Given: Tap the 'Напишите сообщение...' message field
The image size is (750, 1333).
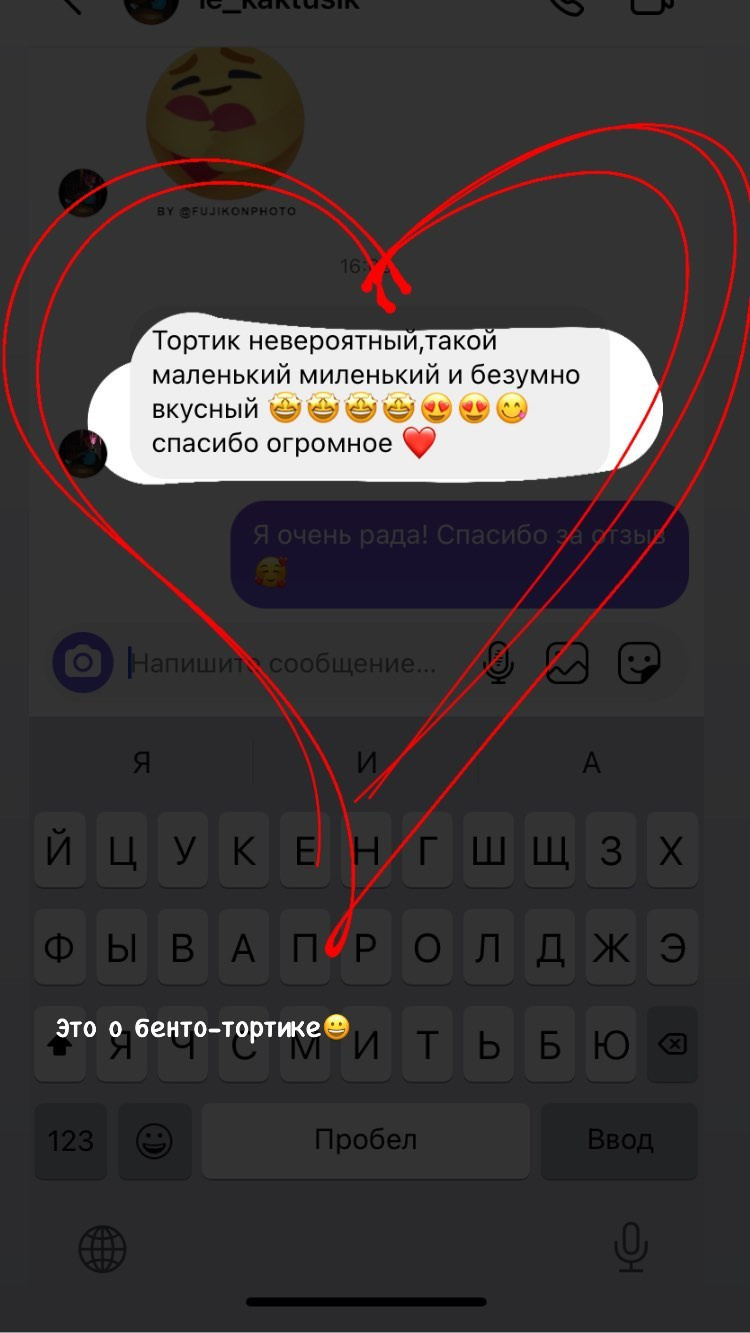Looking at the screenshot, I should click(280, 662).
